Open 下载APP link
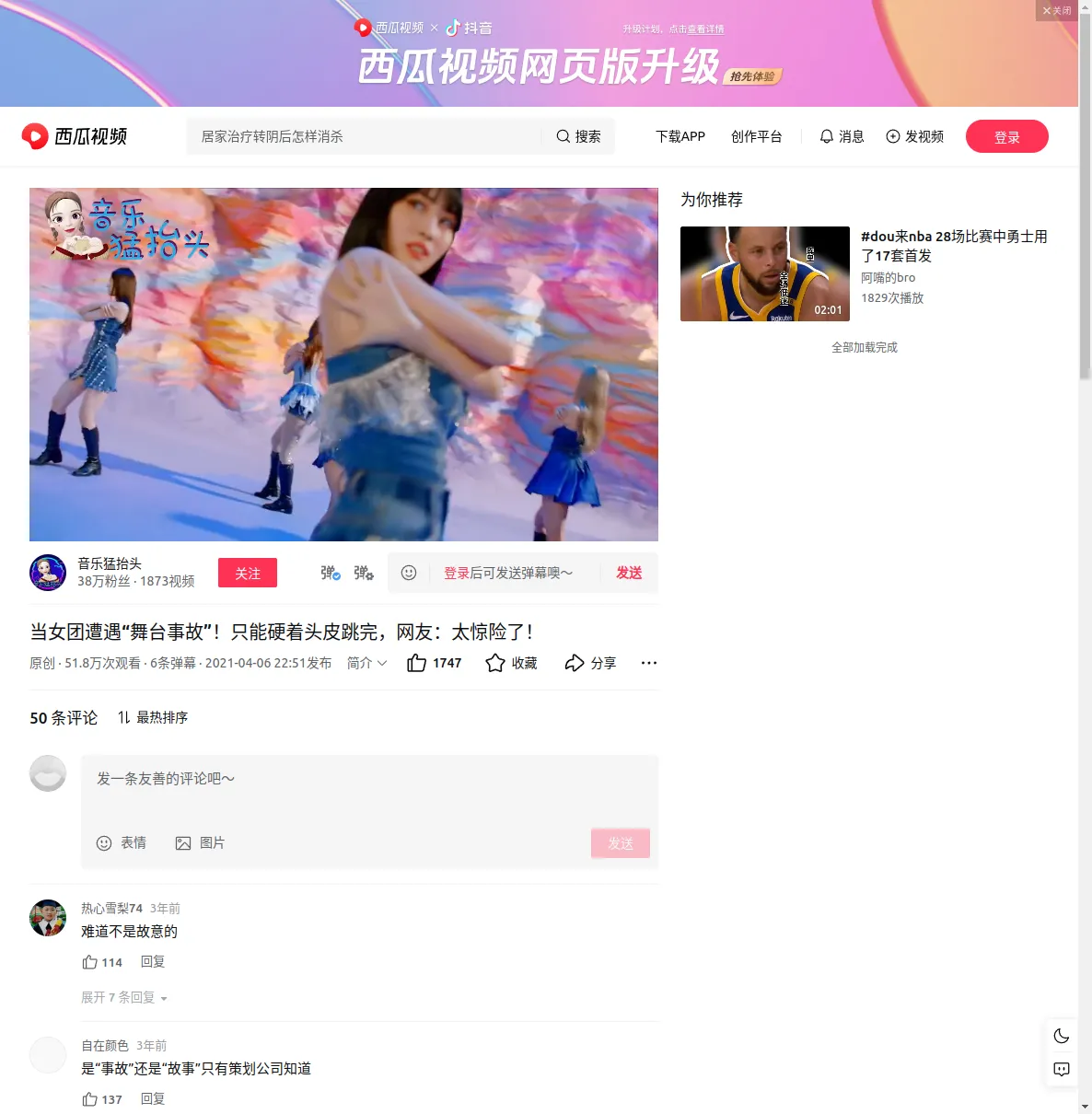1092x1114 pixels. pos(680,136)
